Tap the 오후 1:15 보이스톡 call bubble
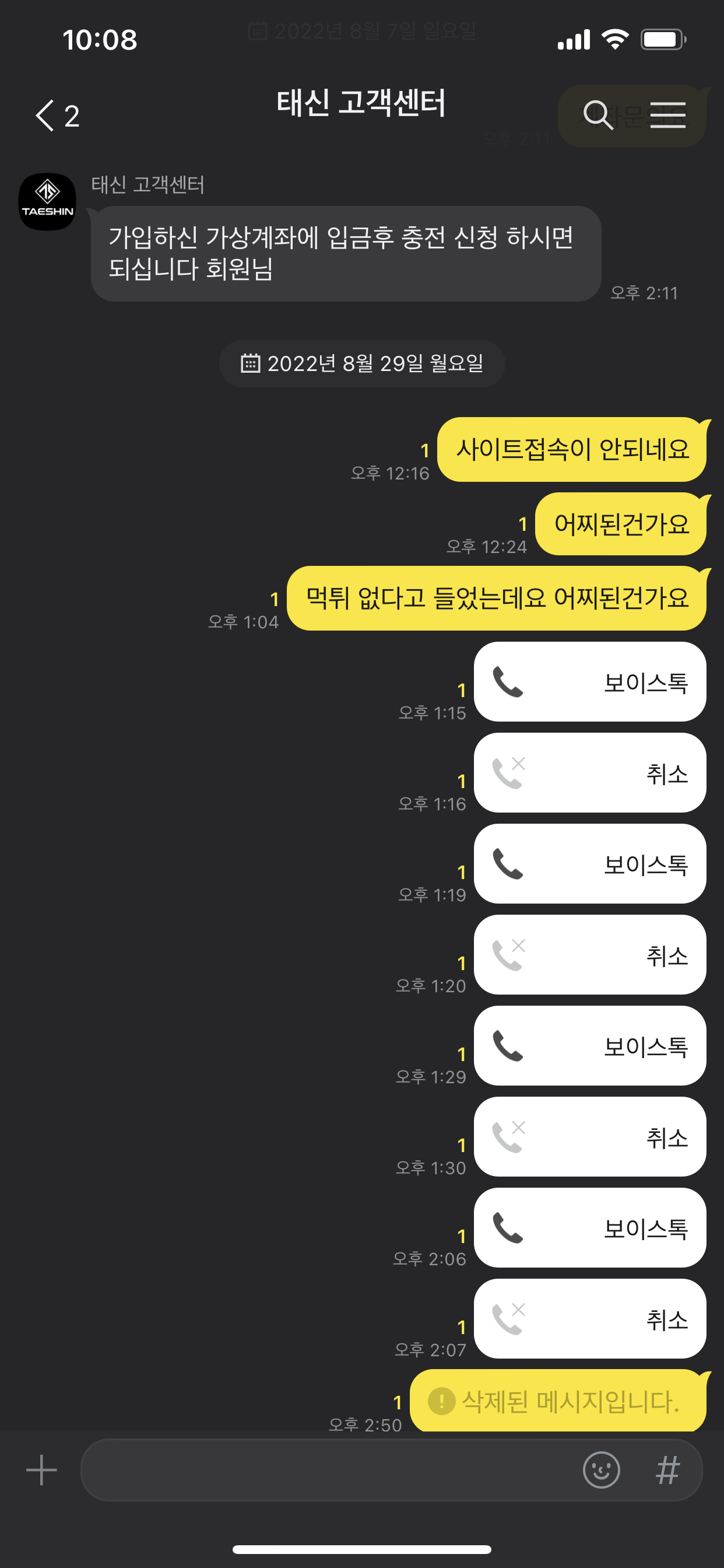 (x=589, y=682)
